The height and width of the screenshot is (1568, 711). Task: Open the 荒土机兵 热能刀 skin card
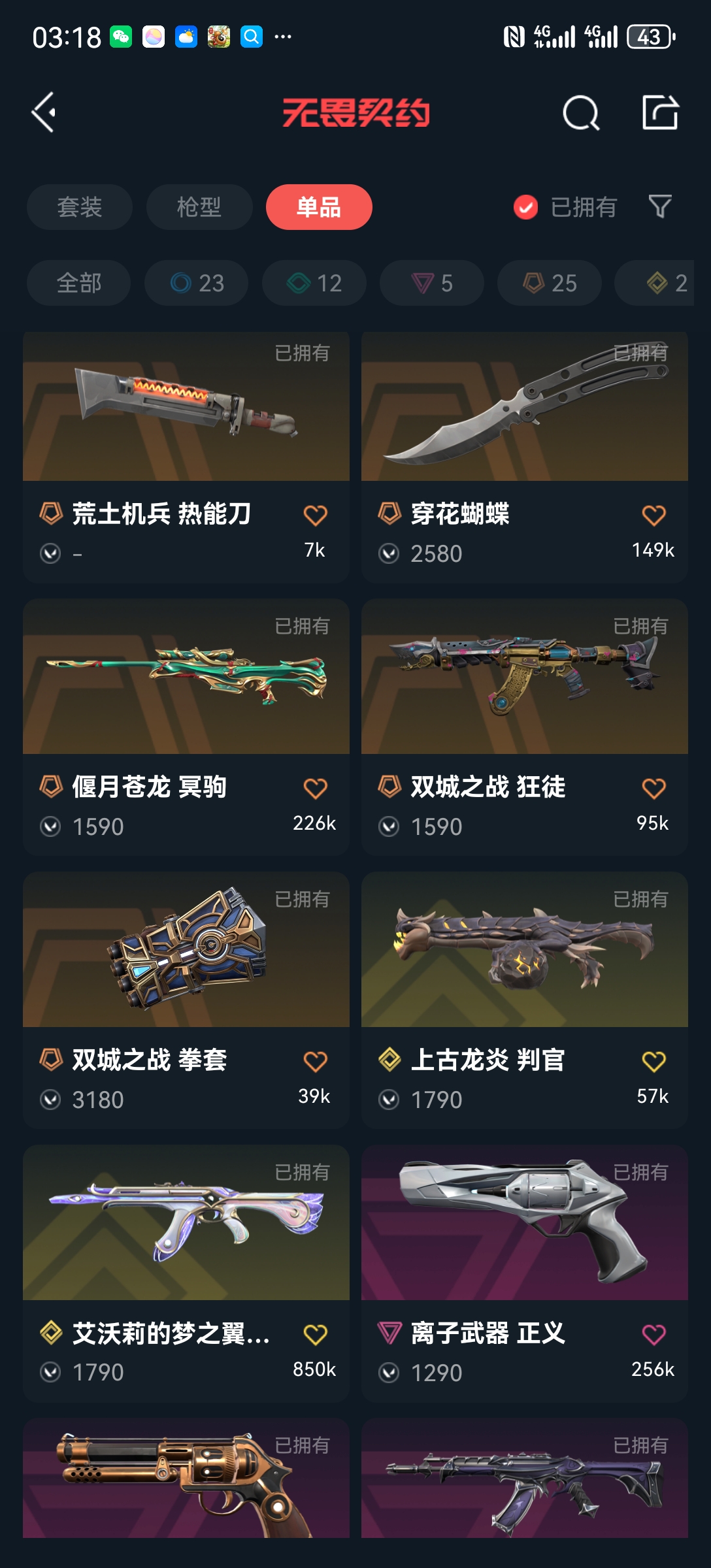tap(186, 457)
